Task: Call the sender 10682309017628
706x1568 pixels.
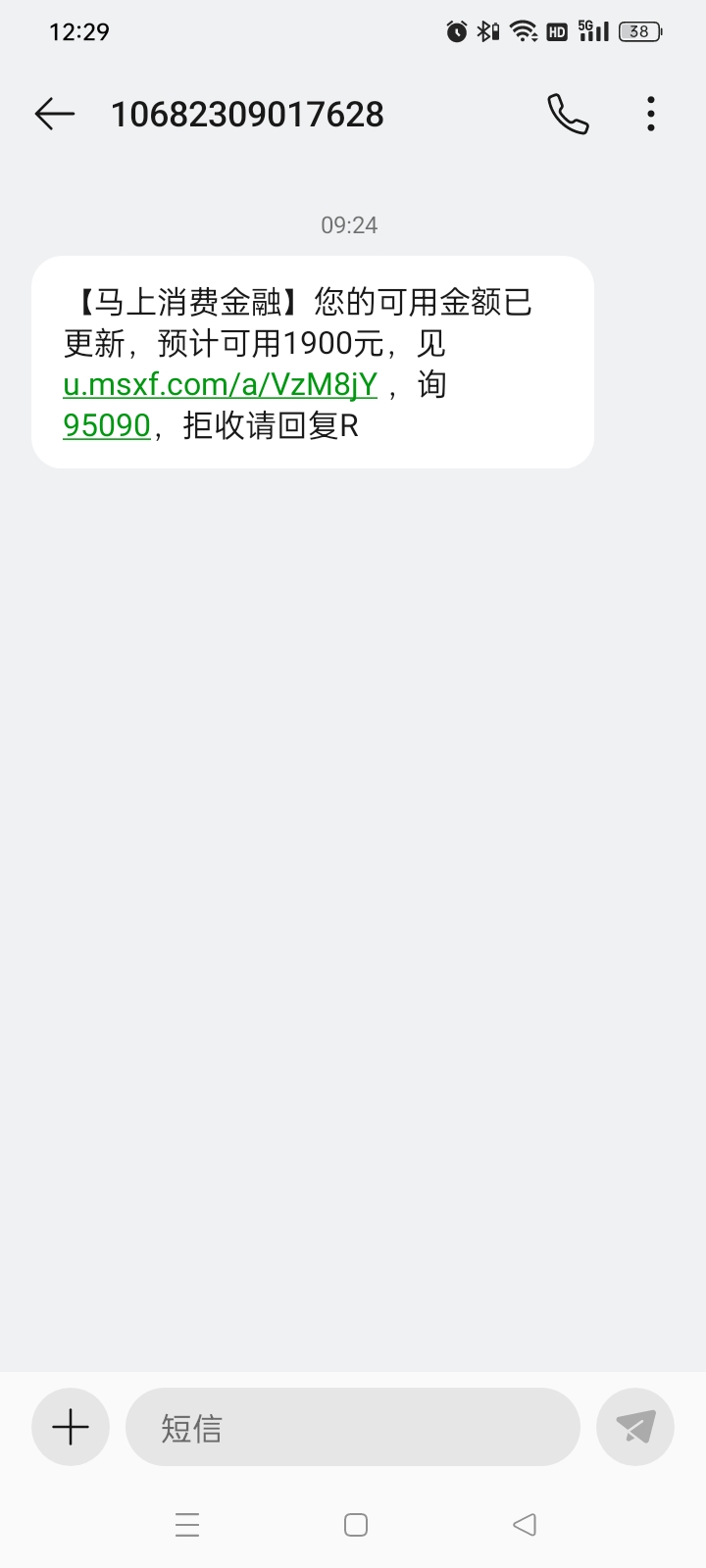Action: click(568, 115)
